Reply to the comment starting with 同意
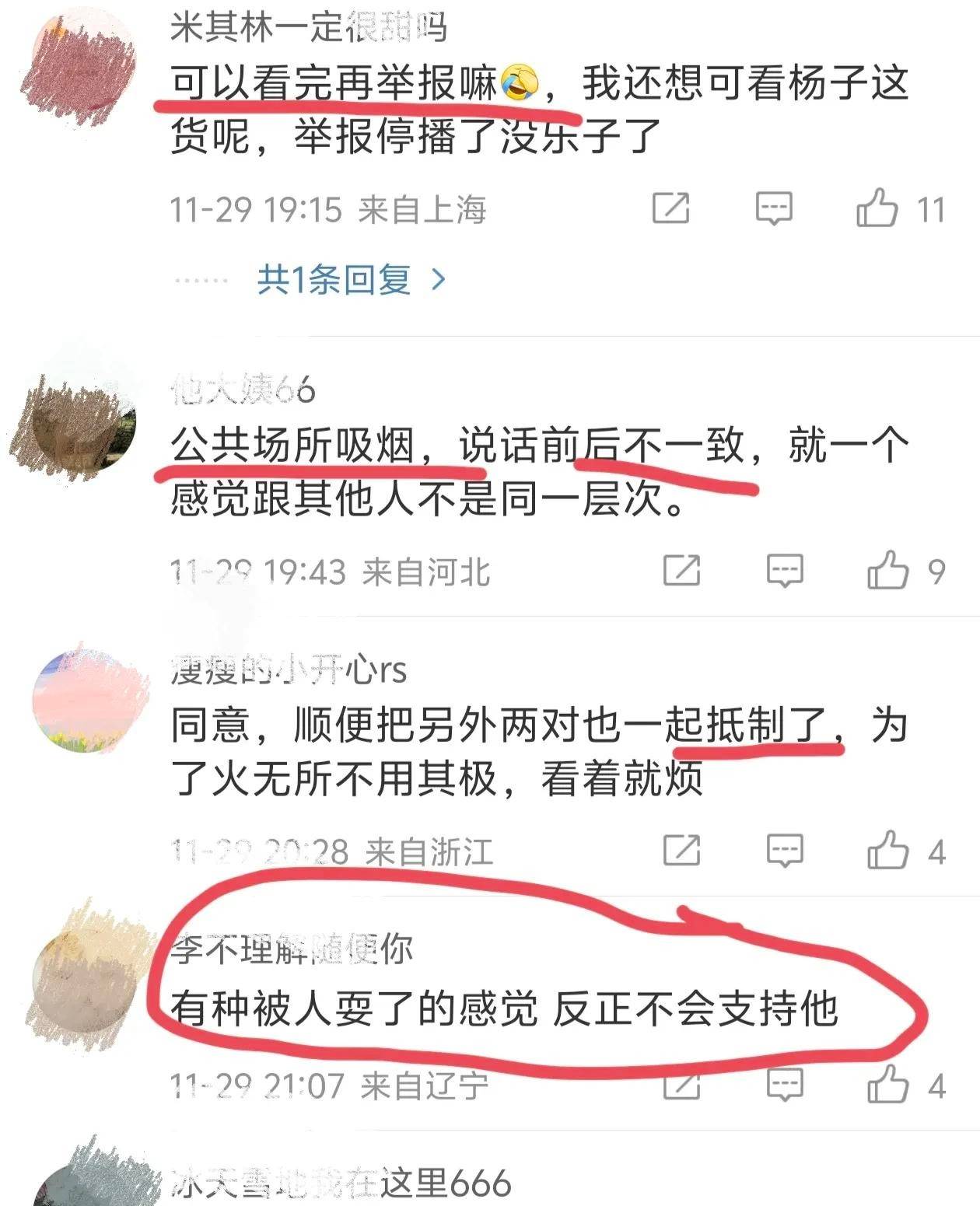 pyautogui.click(x=785, y=851)
